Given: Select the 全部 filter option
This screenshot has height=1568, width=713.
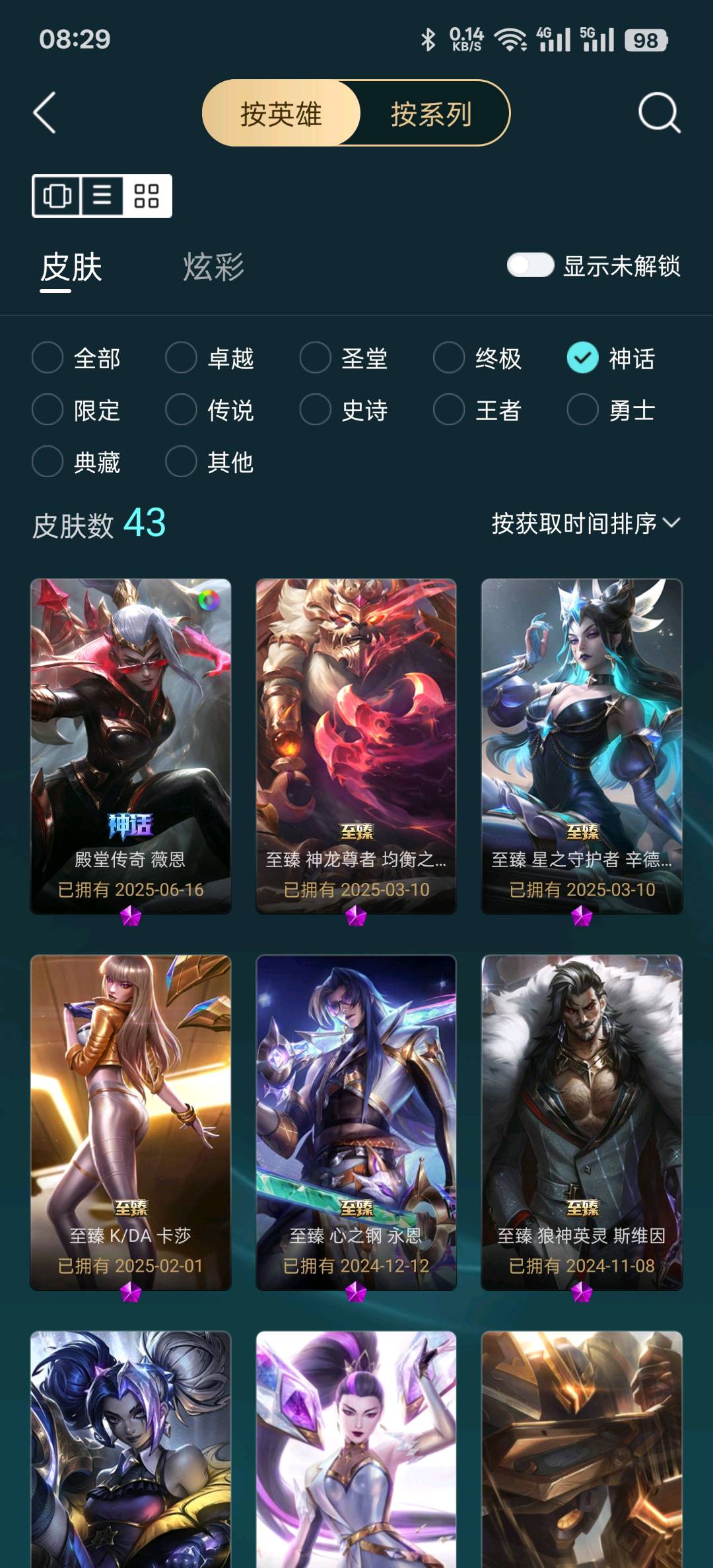Looking at the screenshot, I should (x=77, y=358).
